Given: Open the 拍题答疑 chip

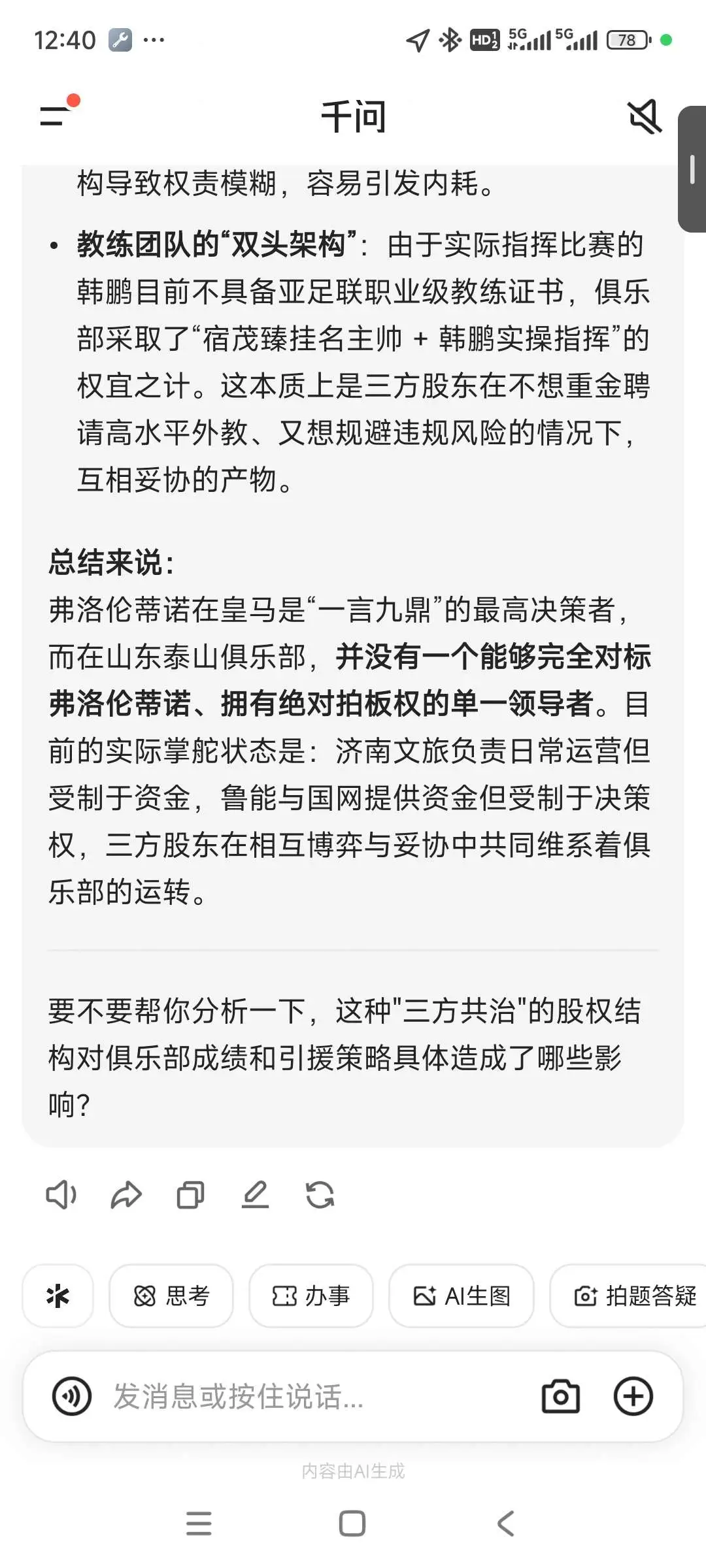Looking at the screenshot, I should pyautogui.click(x=628, y=1296).
